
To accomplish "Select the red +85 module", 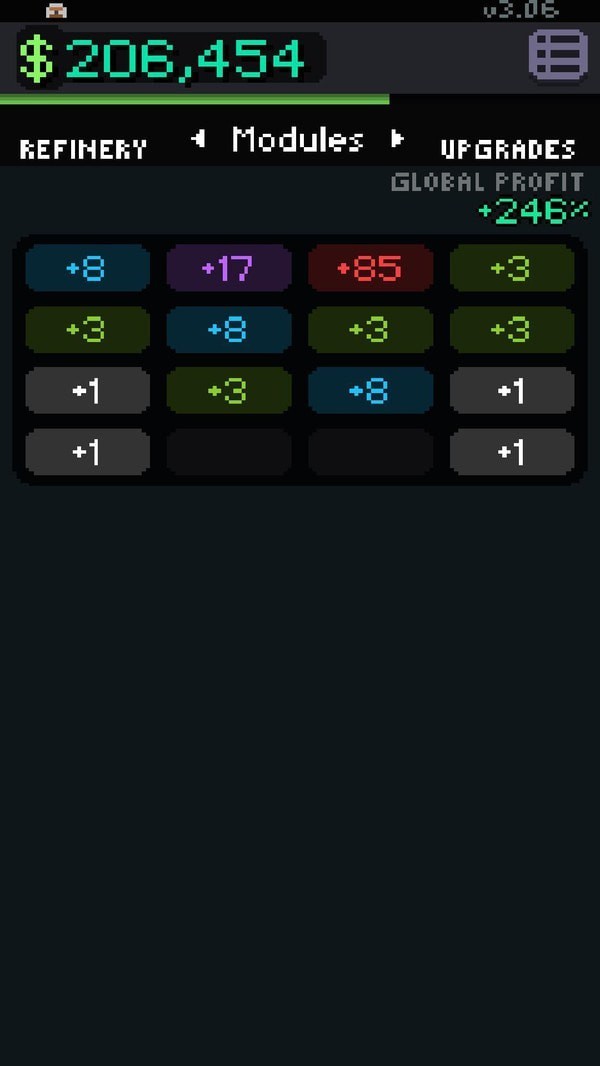I will (370, 268).
